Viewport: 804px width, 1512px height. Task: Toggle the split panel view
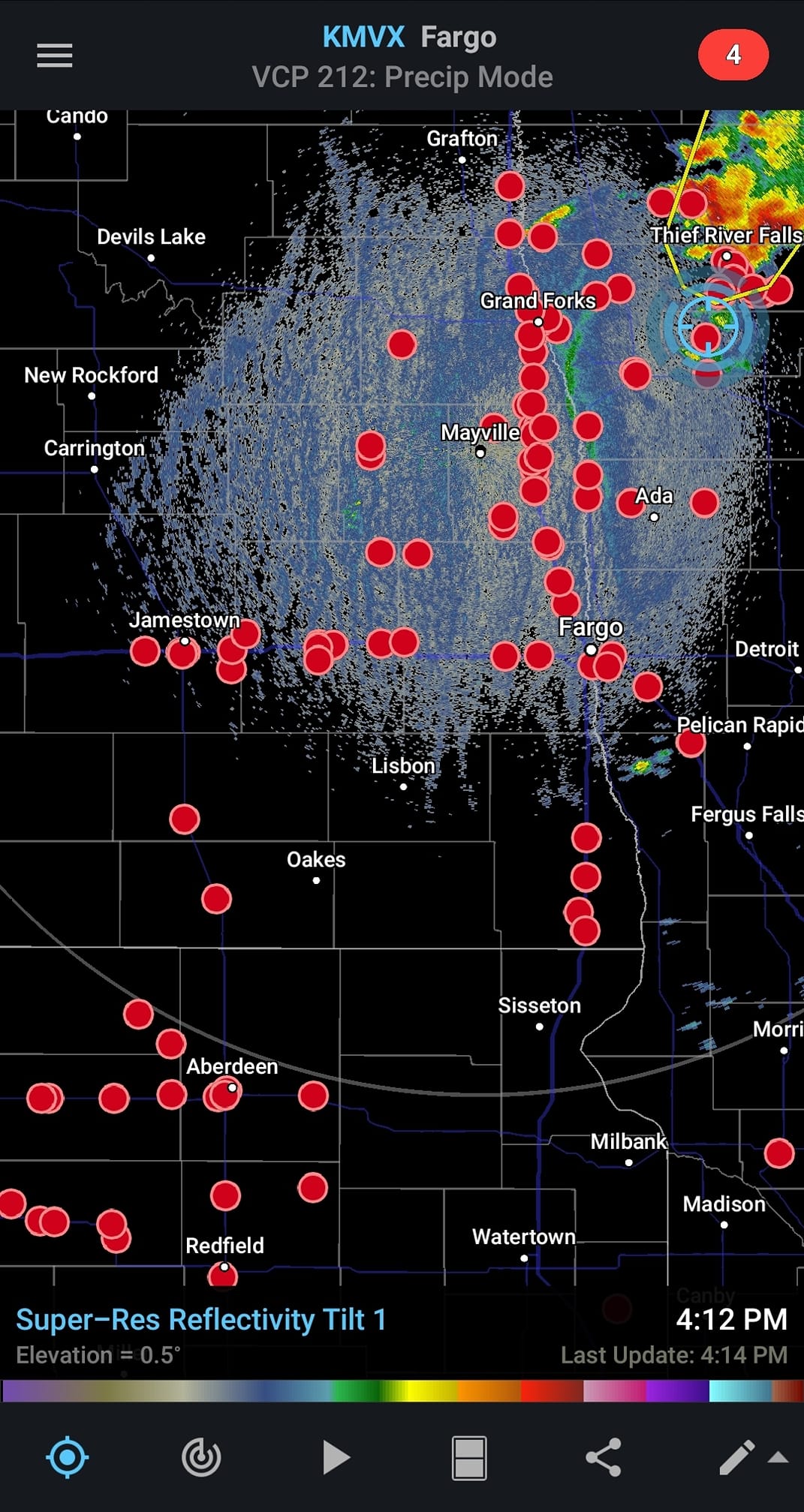[x=469, y=1458]
